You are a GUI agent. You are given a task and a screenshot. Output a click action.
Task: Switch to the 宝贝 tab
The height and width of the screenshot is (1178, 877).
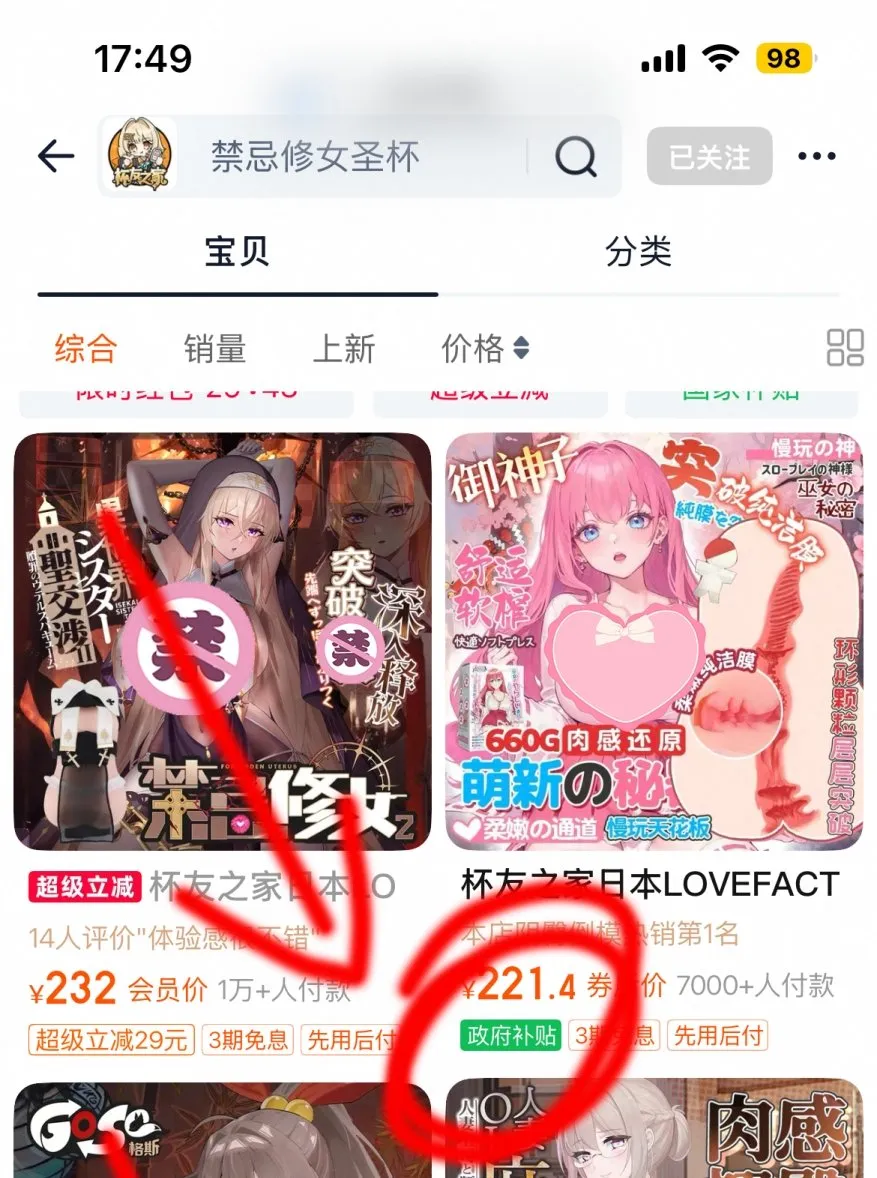pos(237,251)
